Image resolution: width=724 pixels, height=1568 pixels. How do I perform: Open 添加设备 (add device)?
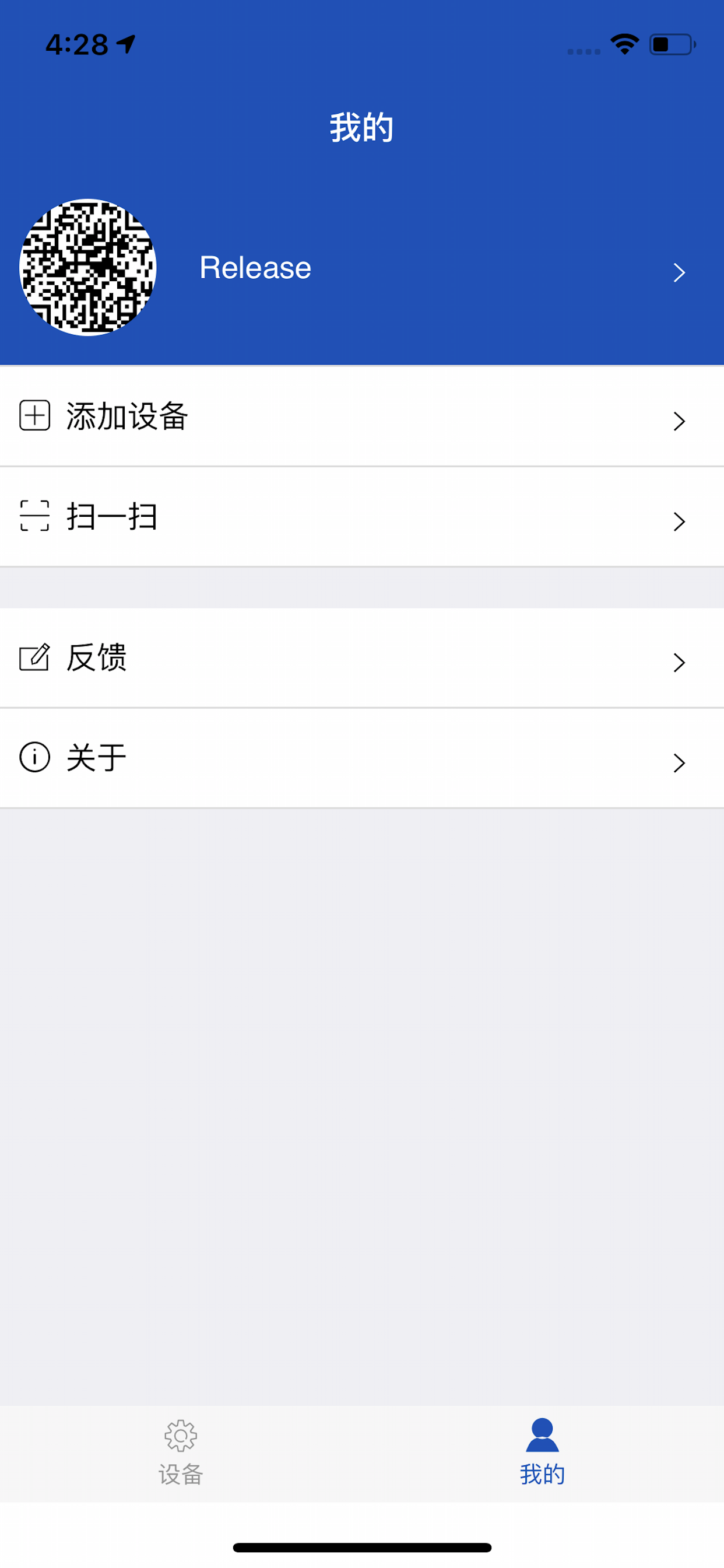tap(362, 416)
